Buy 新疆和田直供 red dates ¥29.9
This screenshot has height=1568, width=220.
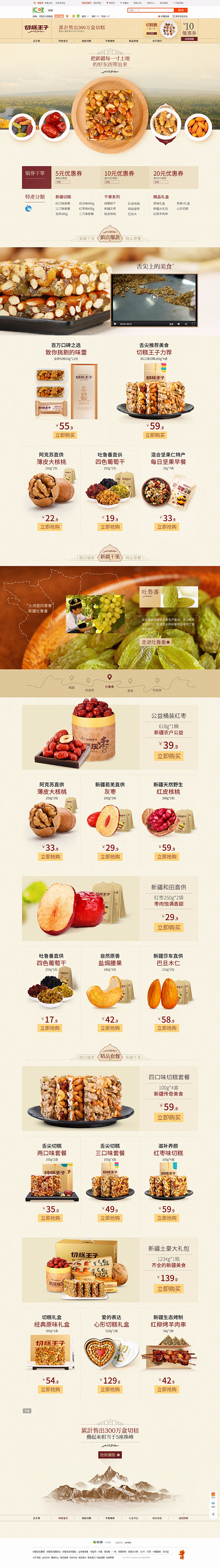pos(168,928)
